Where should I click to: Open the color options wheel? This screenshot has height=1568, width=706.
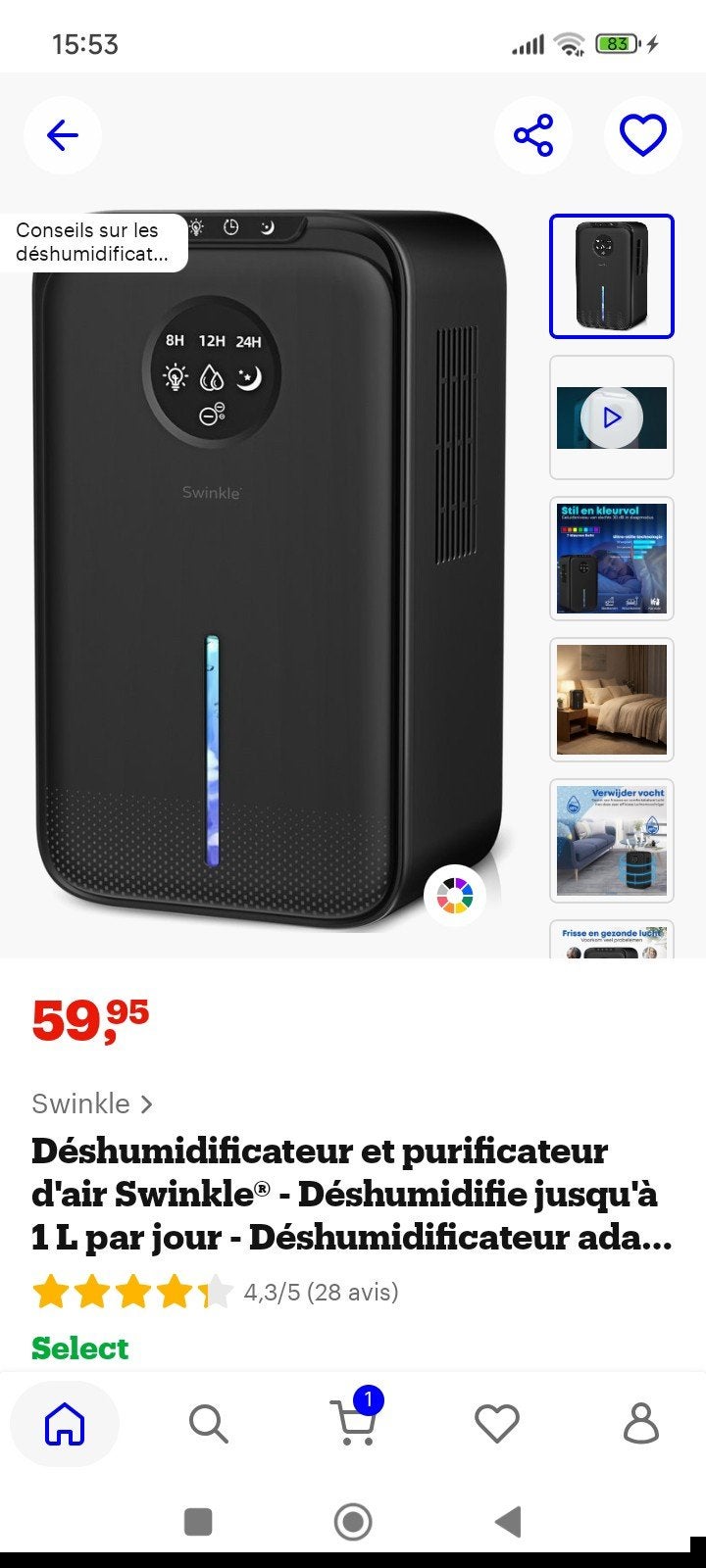(x=455, y=896)
